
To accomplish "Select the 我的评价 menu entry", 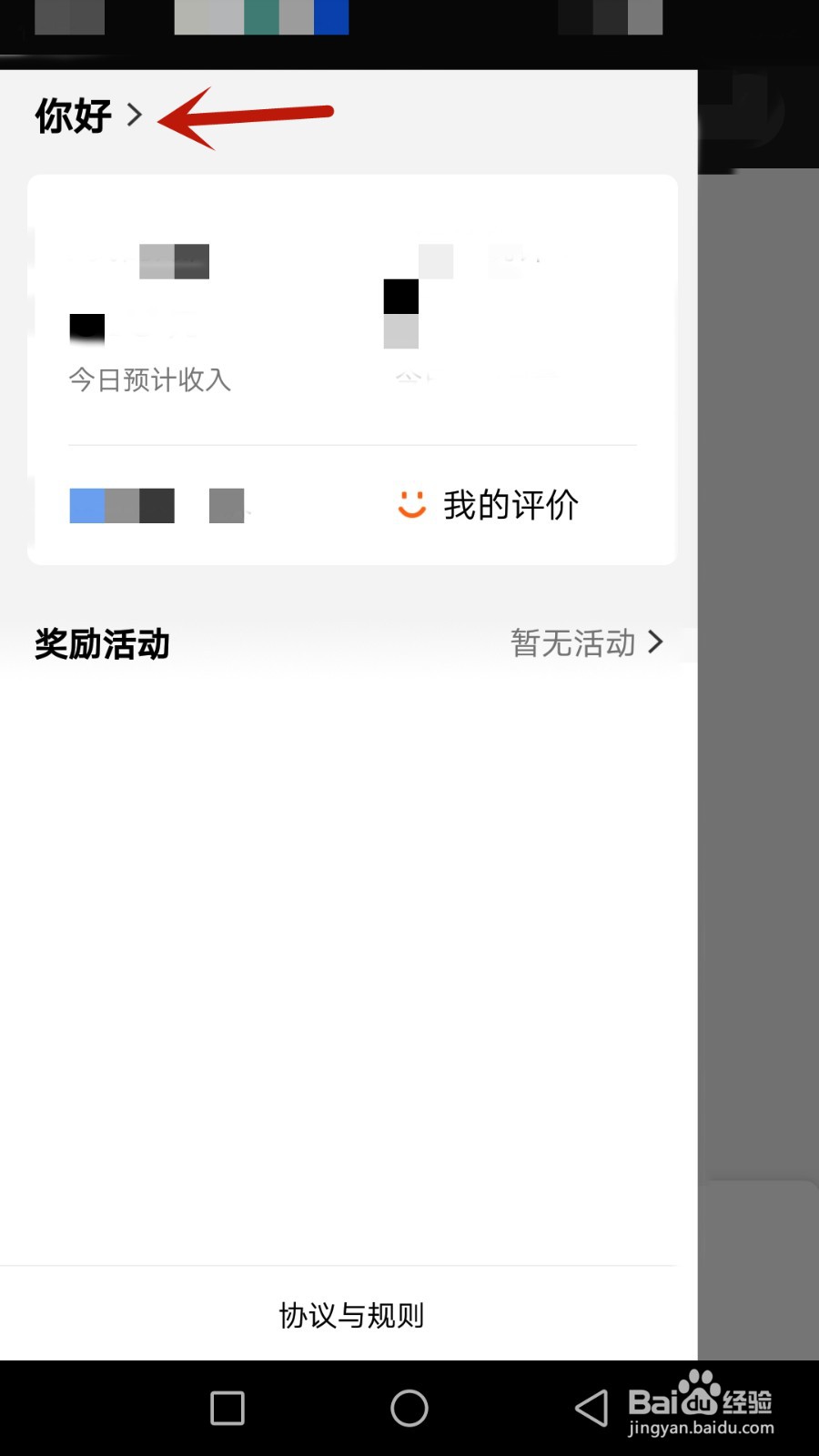I will point(511,505).
